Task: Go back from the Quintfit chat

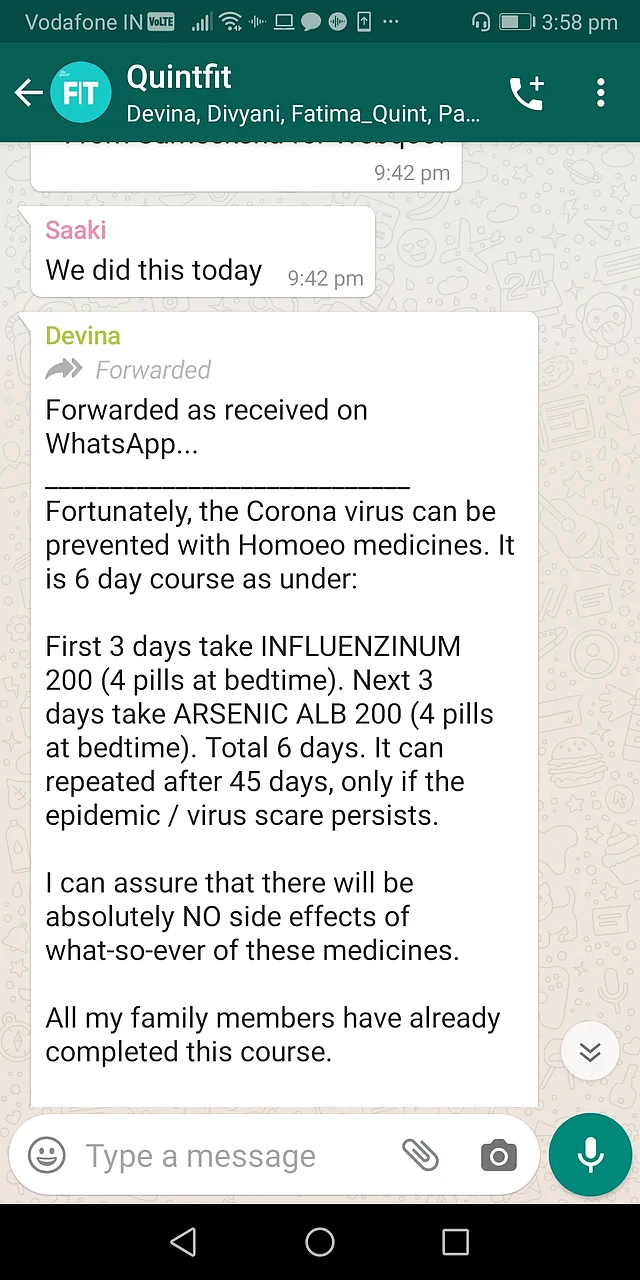Action: pyautogui.click(x=28, y=93)
